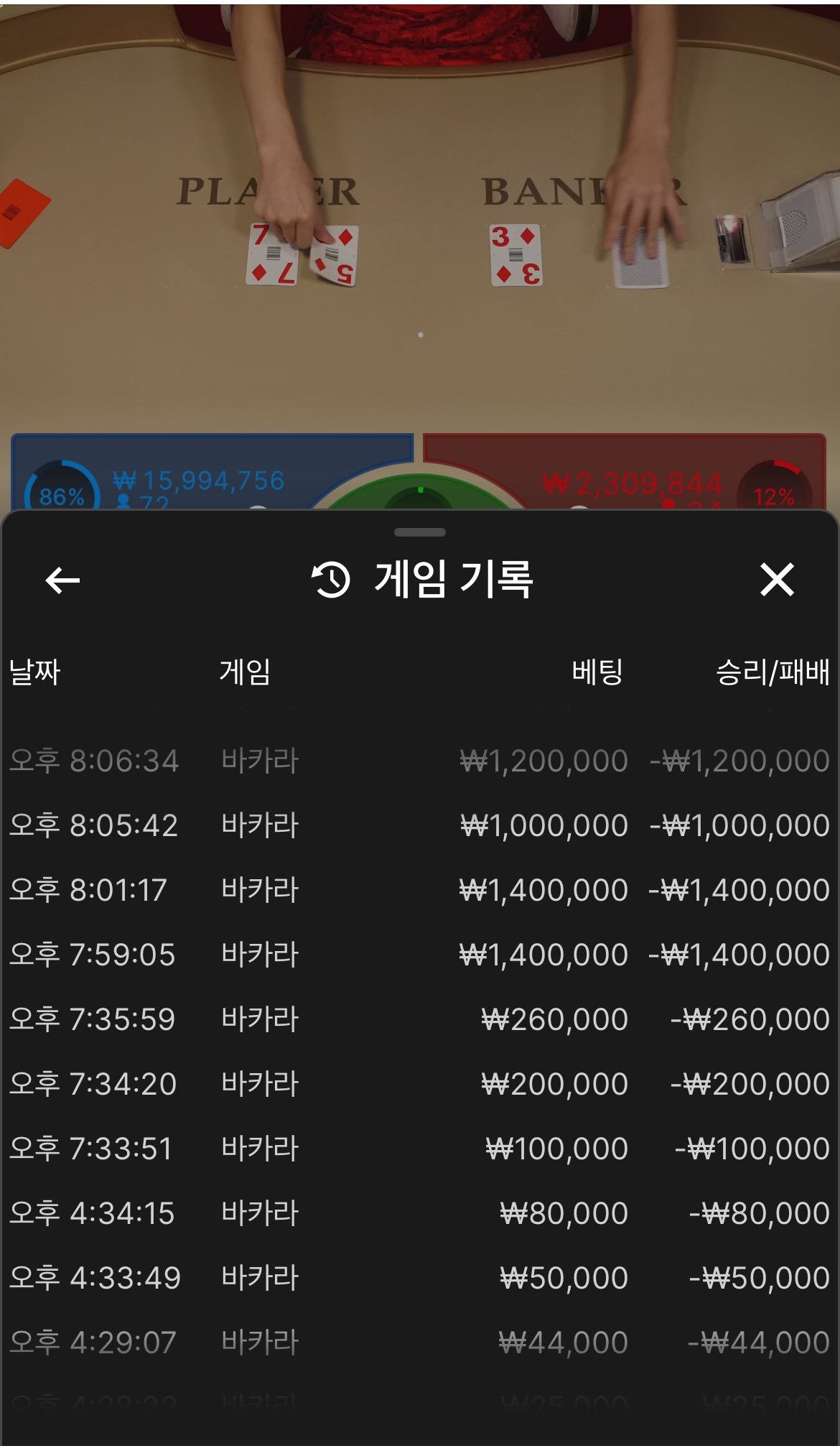This screenshot has height=1451, width=840.
Task: Open the 오후 7:33:51 바카라 entry
Action: coord(419,1149)
